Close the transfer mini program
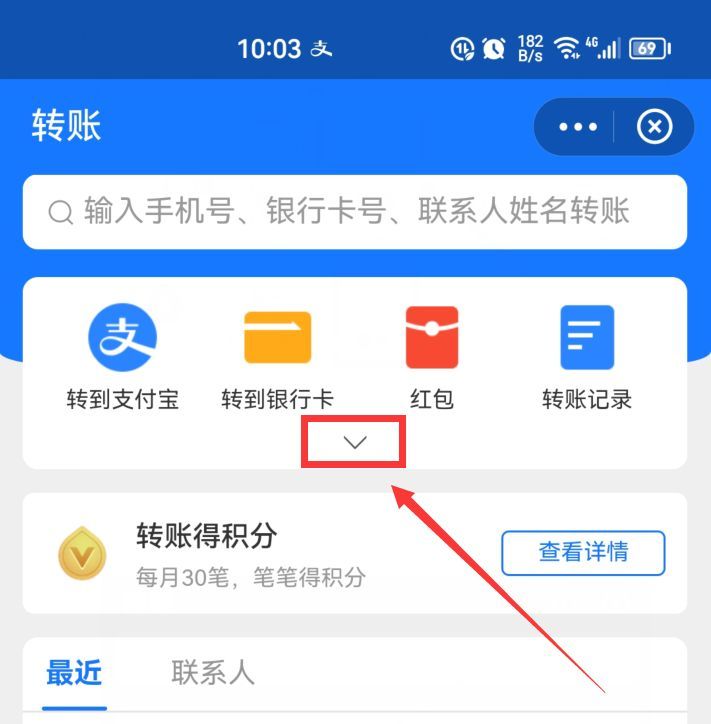This screenshot has height=724, width=711. (x=655, y=127)
